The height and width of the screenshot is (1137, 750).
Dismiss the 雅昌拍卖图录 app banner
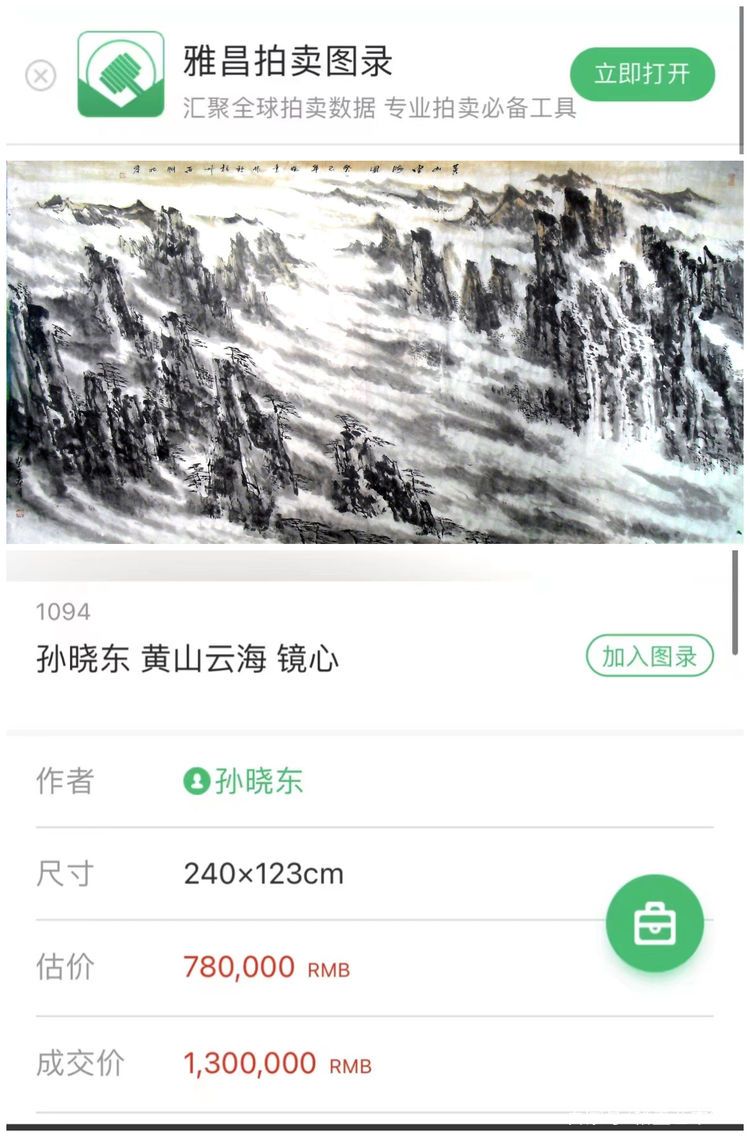pos(40,76)
